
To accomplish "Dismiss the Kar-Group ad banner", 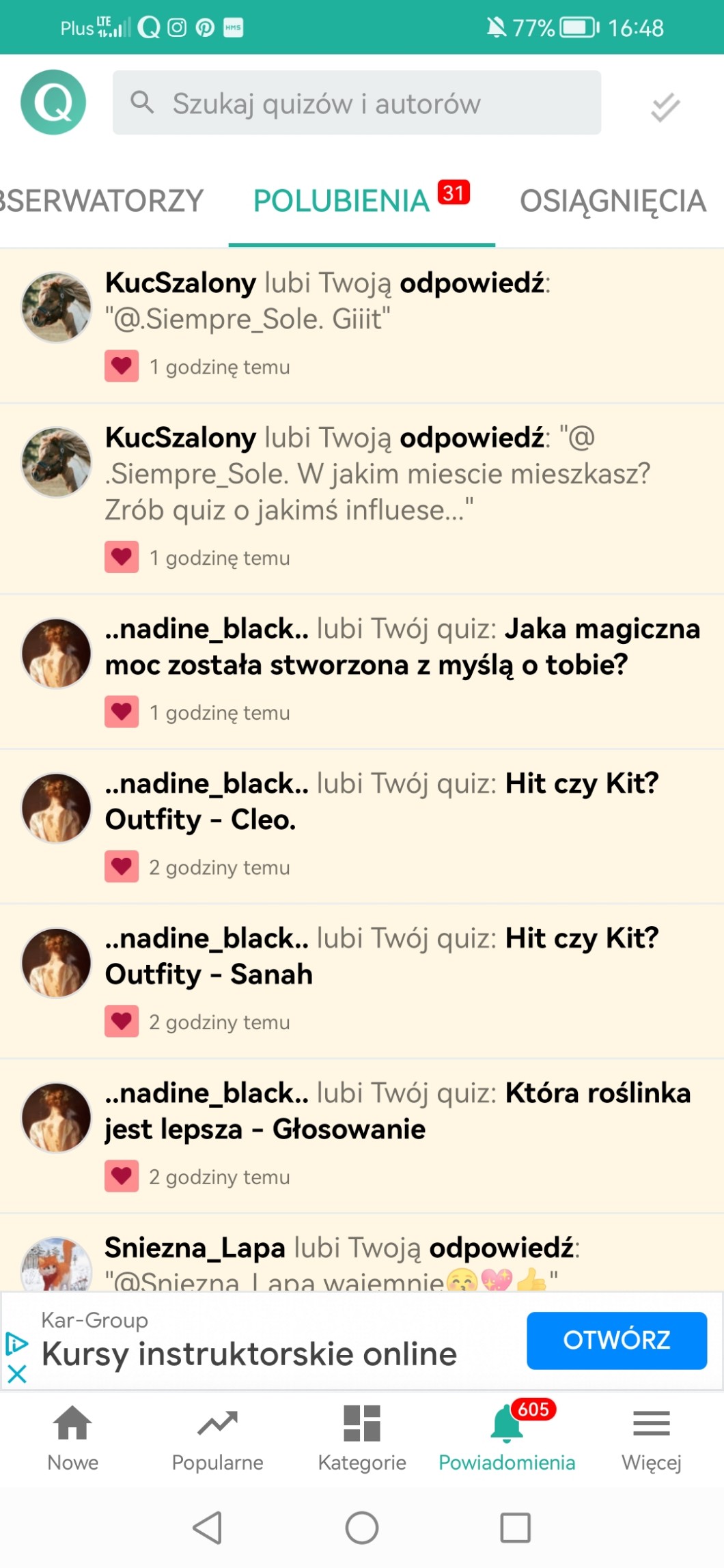I will (17, 1373).
